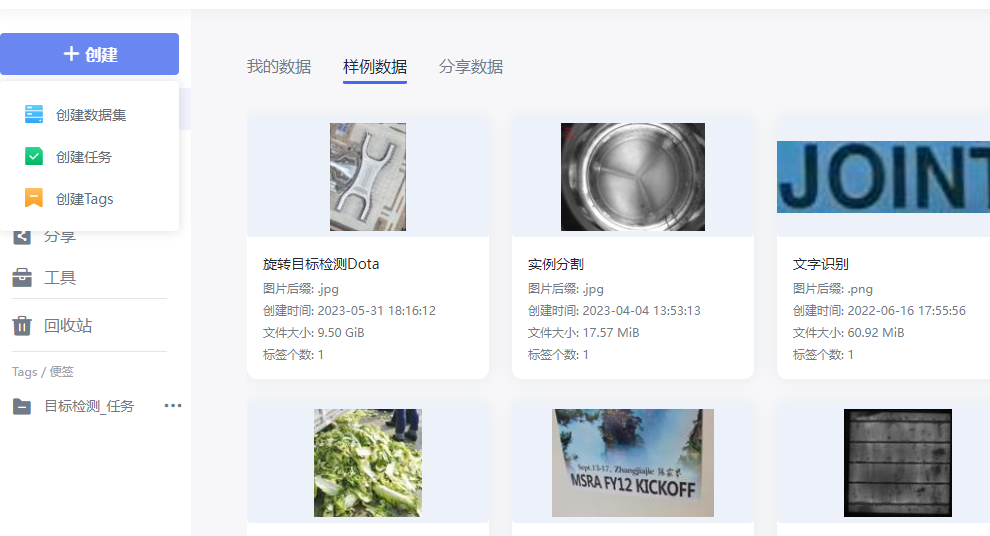Image resolution: width=990 pixels, height=536 pixels.
Task: Switch to the 分享数据 tab
Action: 471,67
